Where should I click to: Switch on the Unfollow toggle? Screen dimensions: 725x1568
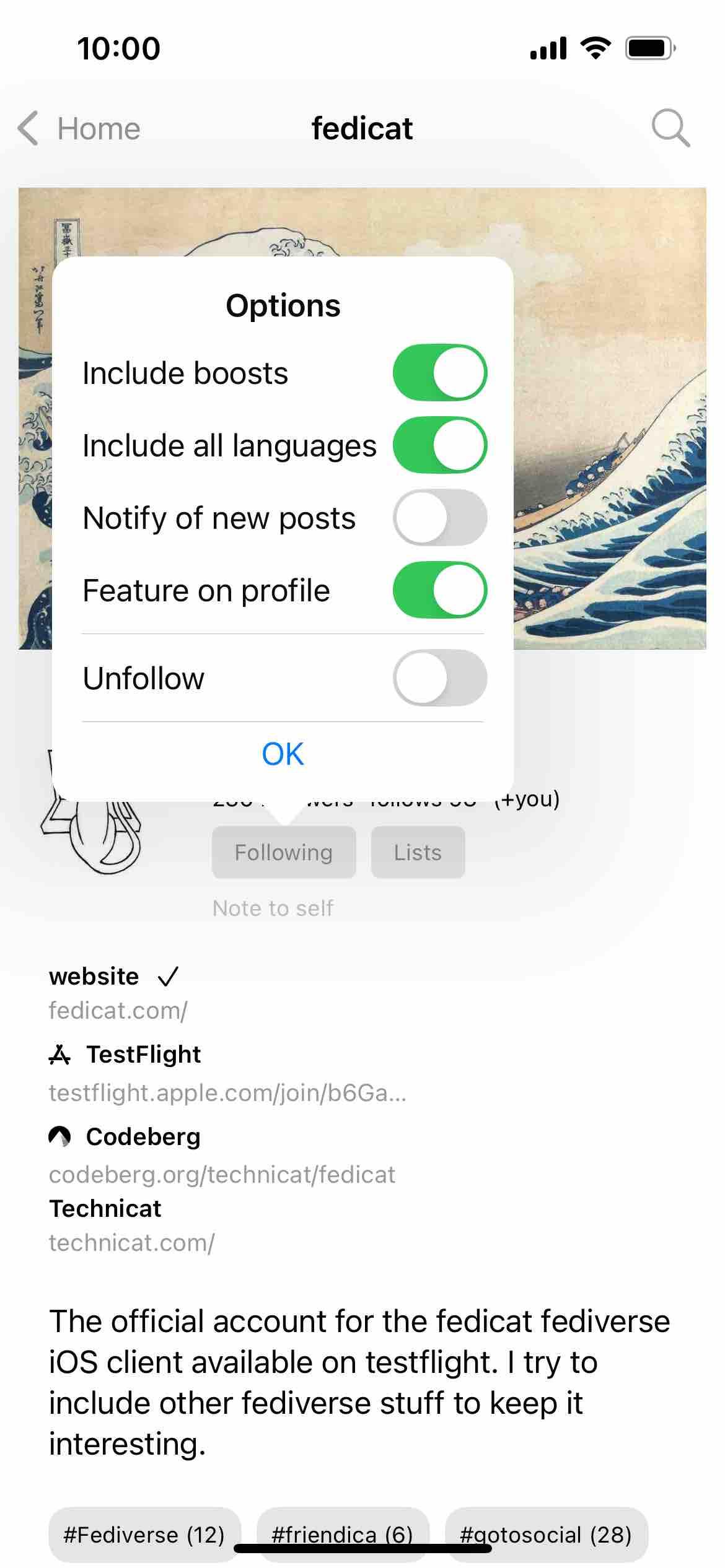[440, 678]
